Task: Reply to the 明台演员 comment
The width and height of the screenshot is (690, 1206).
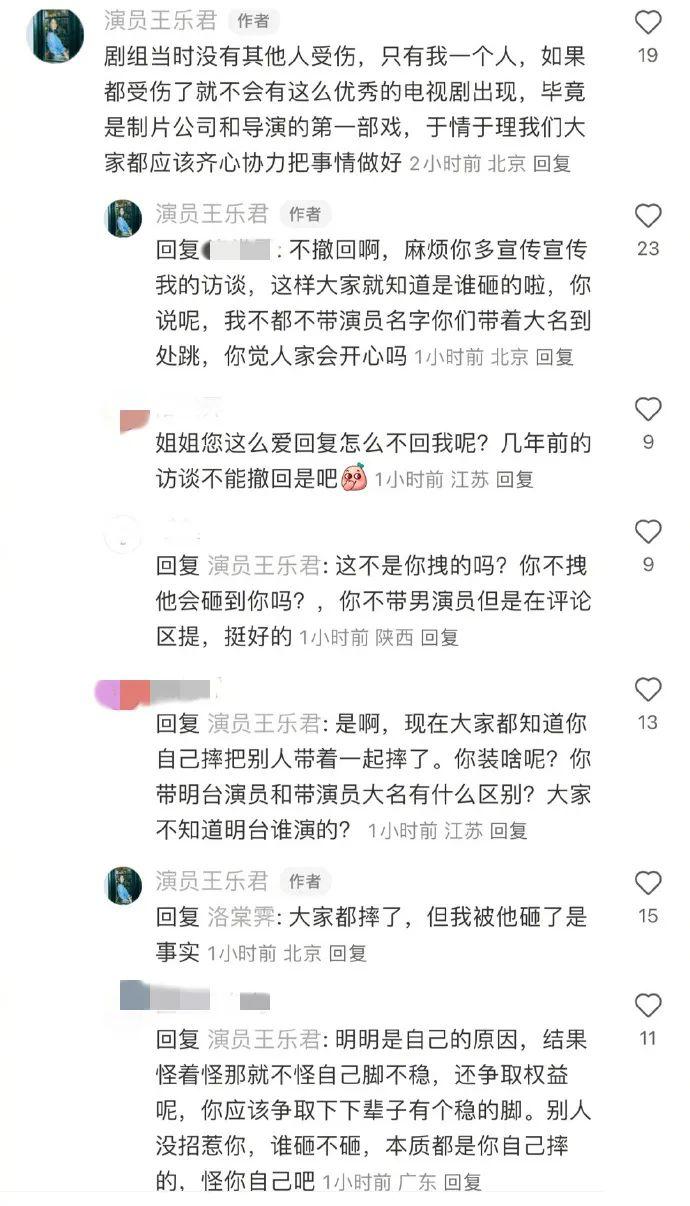Action: (x=508, y=830)
